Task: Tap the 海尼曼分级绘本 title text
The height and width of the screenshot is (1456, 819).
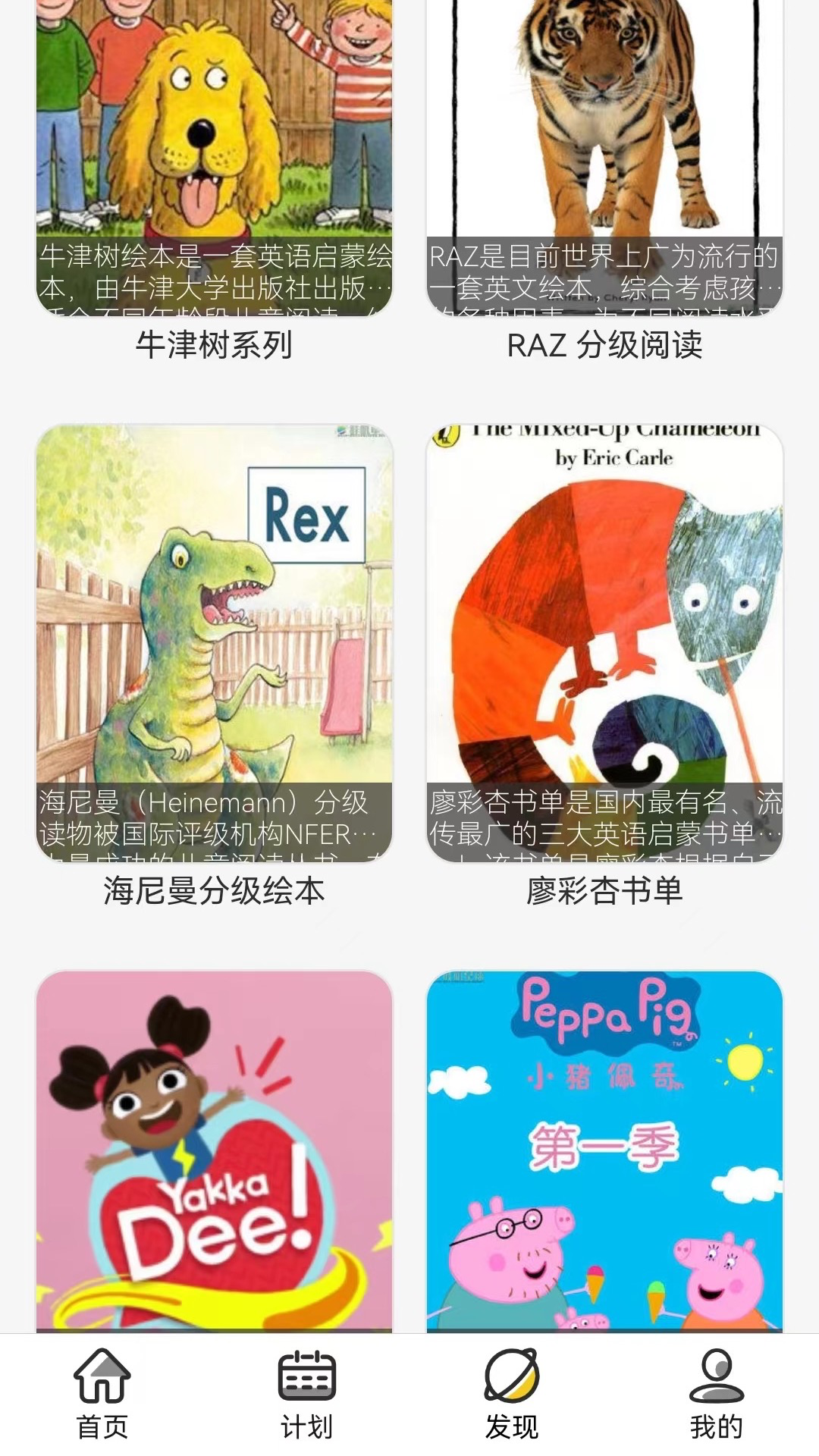Action: point(216,895)
